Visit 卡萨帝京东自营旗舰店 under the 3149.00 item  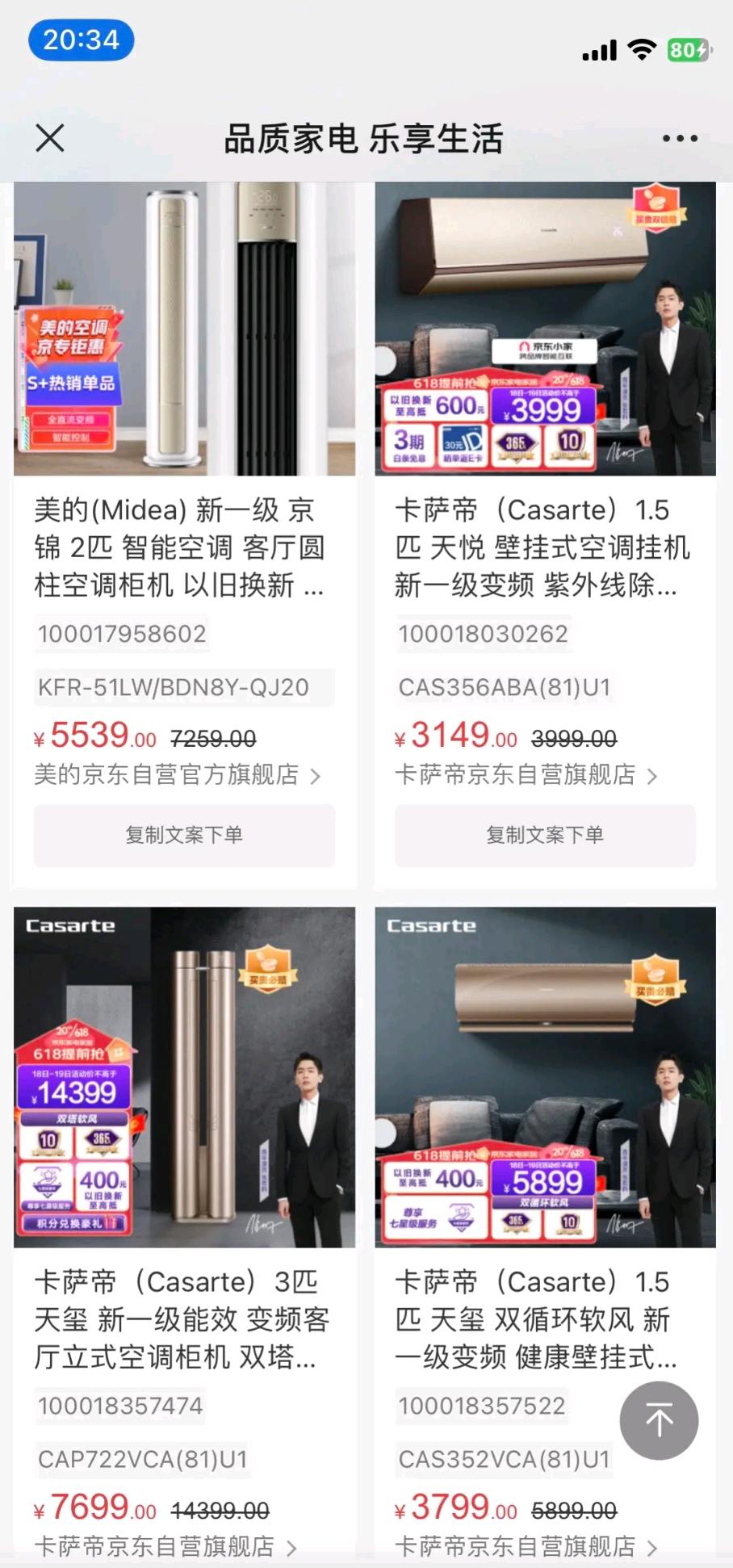click(x=526, y=775)
